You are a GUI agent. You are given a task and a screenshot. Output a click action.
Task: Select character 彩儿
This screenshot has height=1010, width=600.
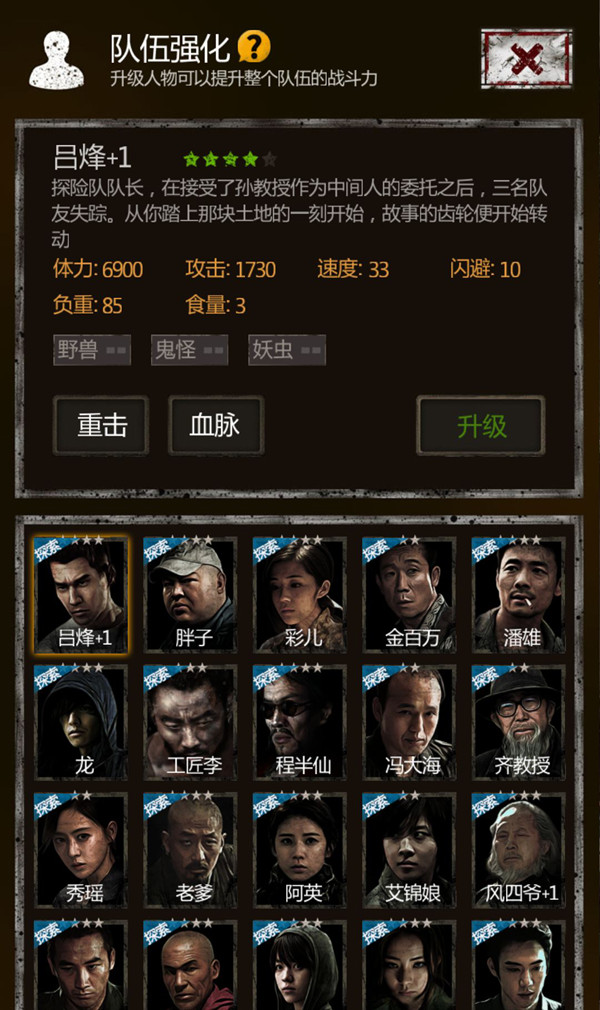pos(300,594)
